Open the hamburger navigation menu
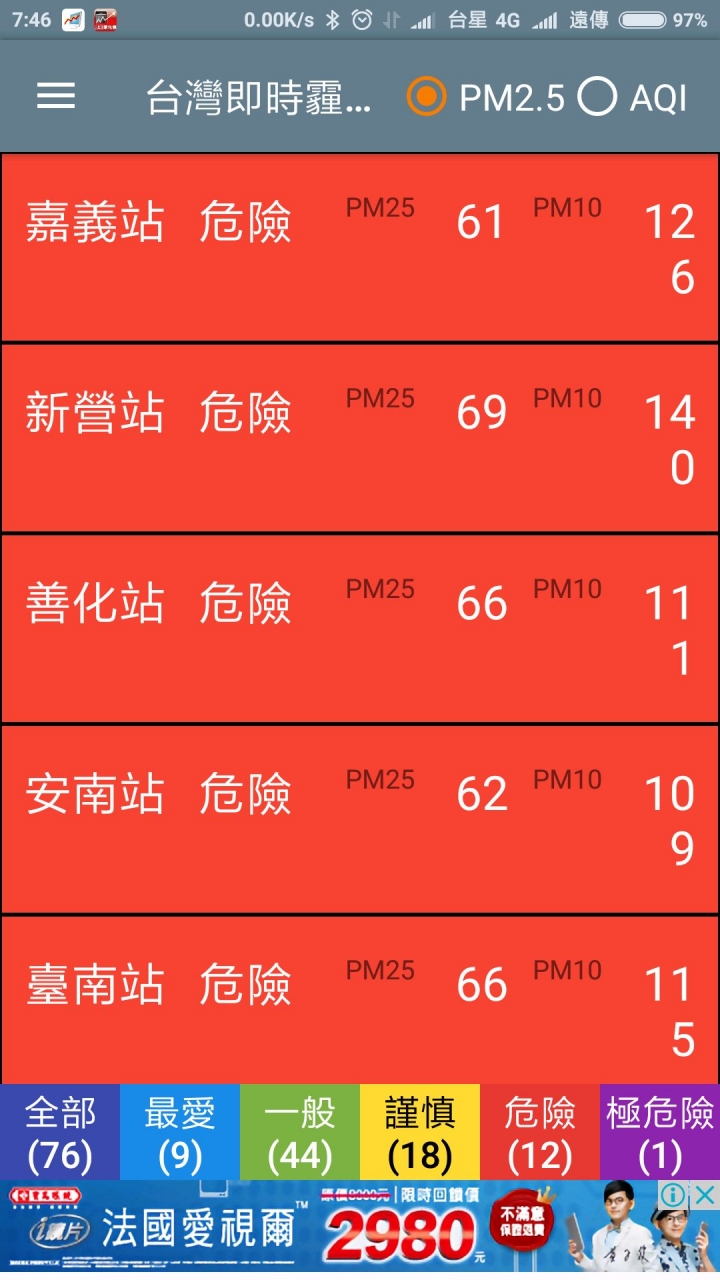Image resolution: width=720 pixels, height=1280 pixels. 56,96
